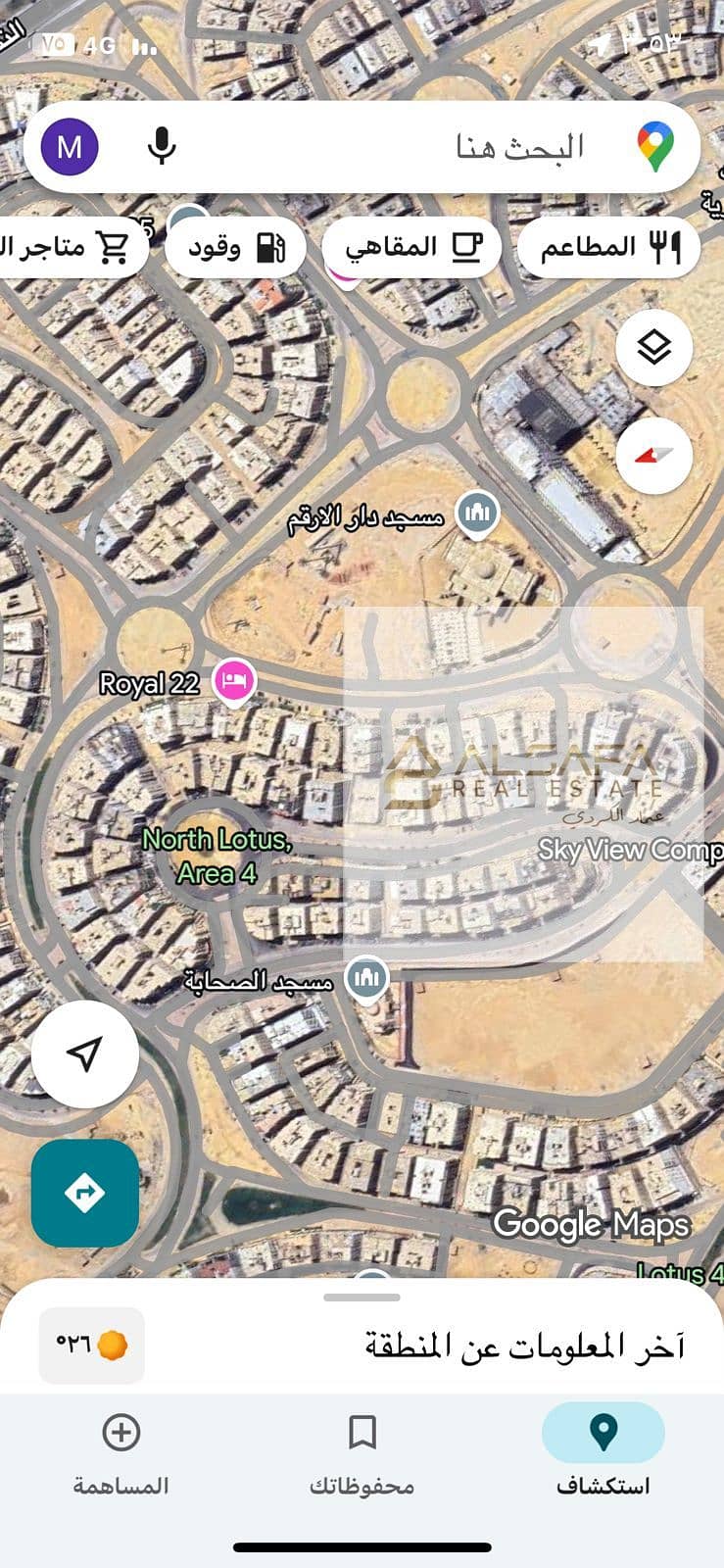Open the مسجد دار الارقم place pin
This screenshot has width=724, height=1568.
[477, 513]
